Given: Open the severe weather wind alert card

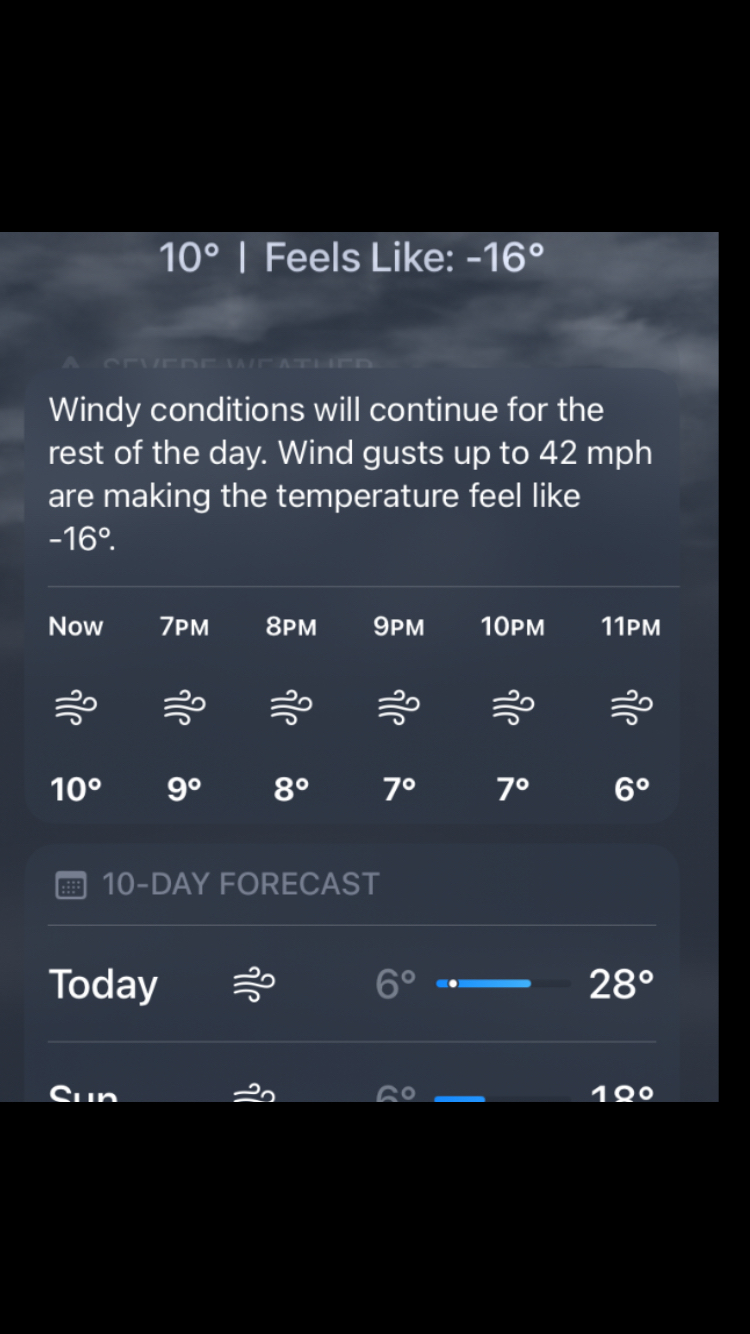Looking at the screenshot, I should (350, 474).
